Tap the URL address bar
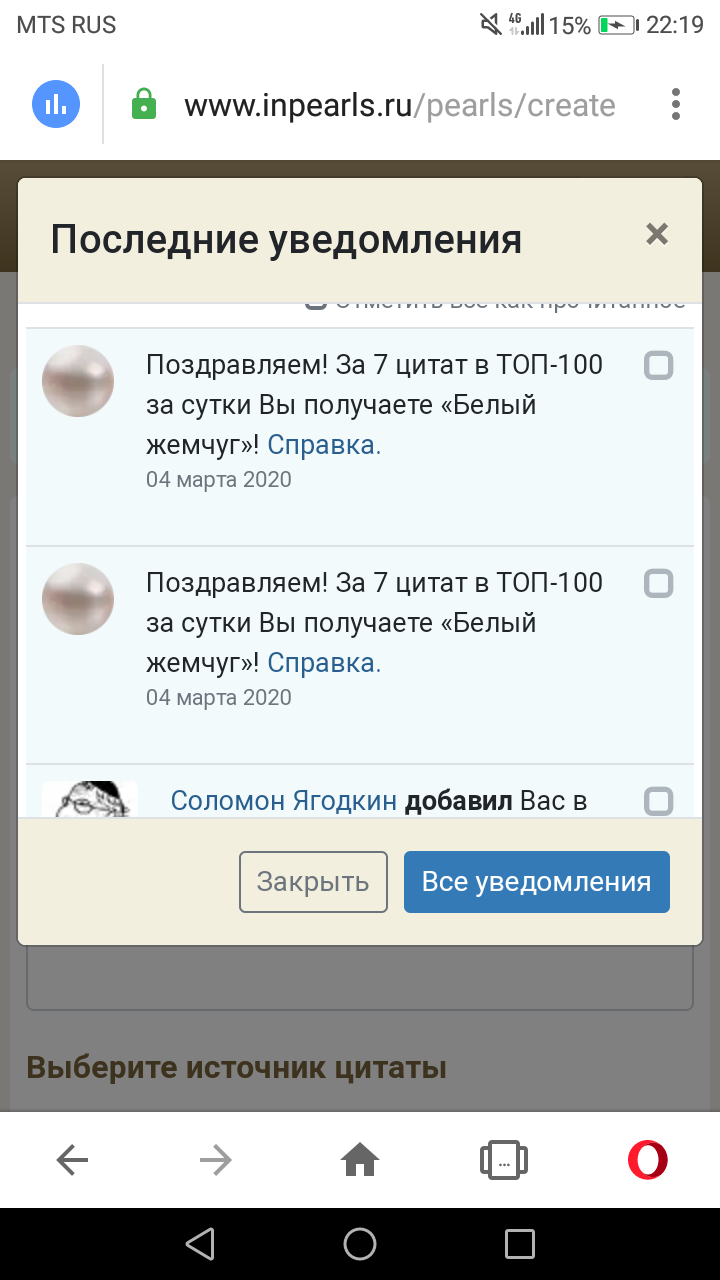This screenshot has width=720, height=1280. click(400, 105)
